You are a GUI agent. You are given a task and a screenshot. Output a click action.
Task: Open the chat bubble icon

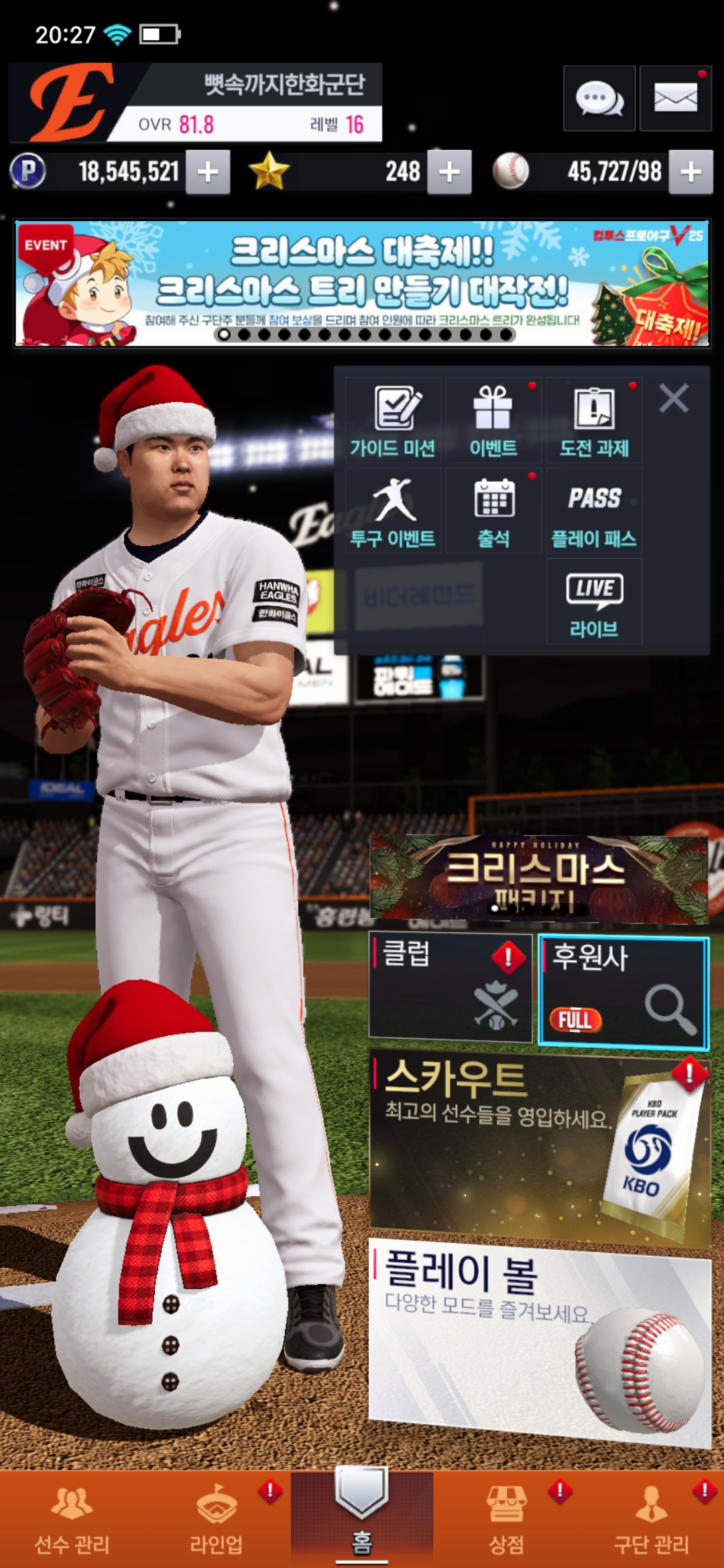point(599,99)
